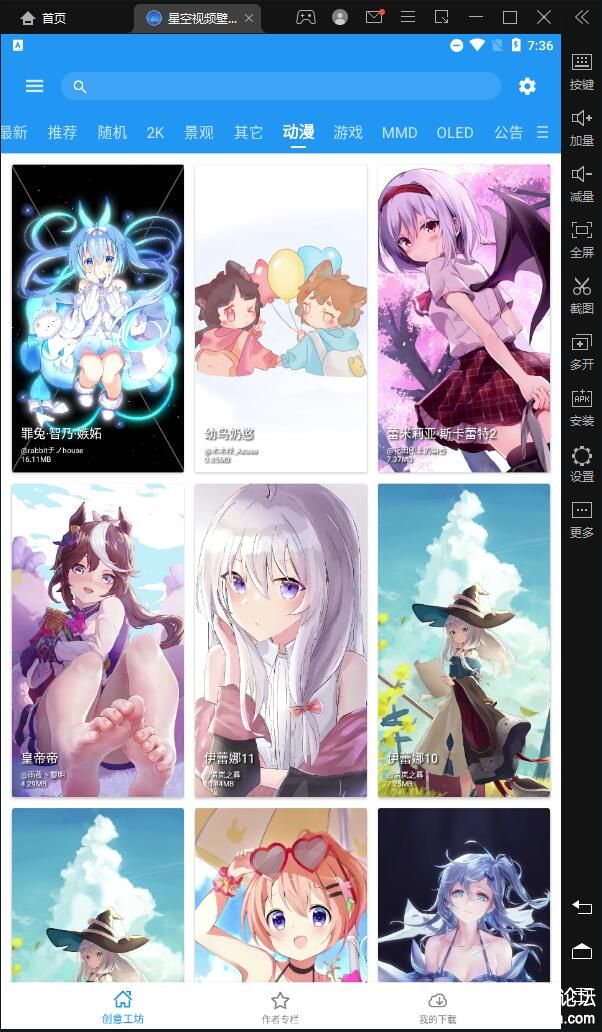Switch to the 游戏 tab
Screen dimensions: 602x1032
pos(348,132)
